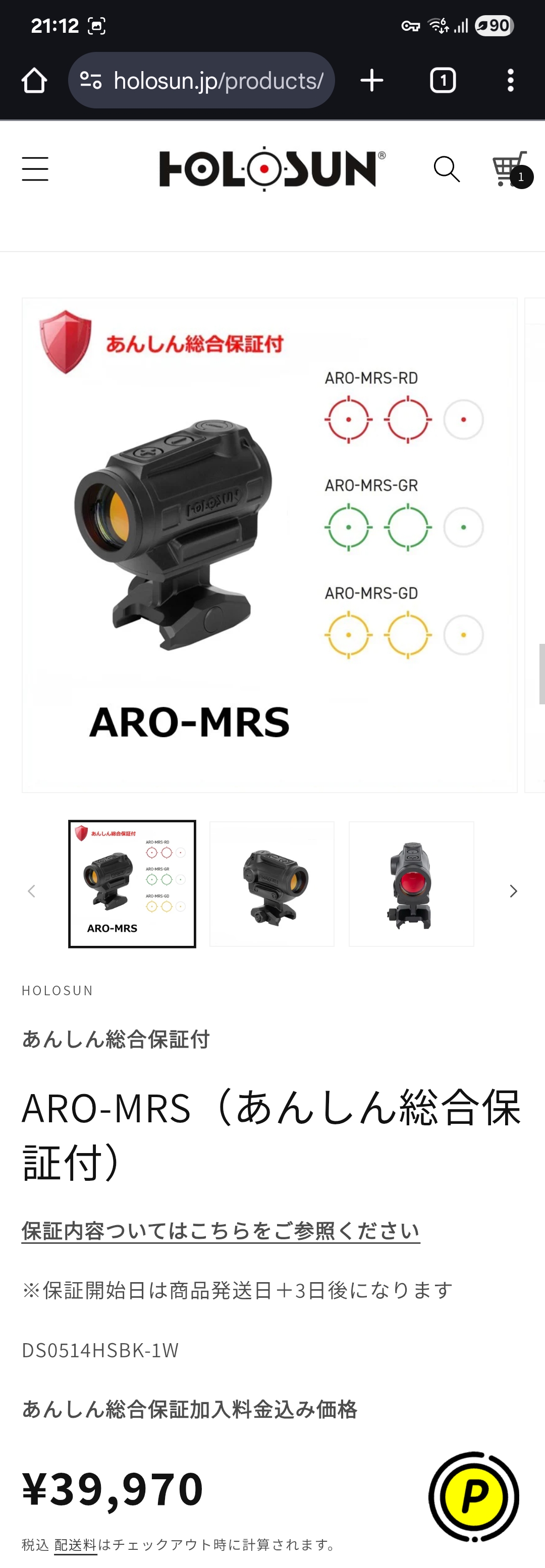The width and height of the screenshot is (545, 1568).
Task: Show previous gallery thumbnails
Action: click(32, 891)
